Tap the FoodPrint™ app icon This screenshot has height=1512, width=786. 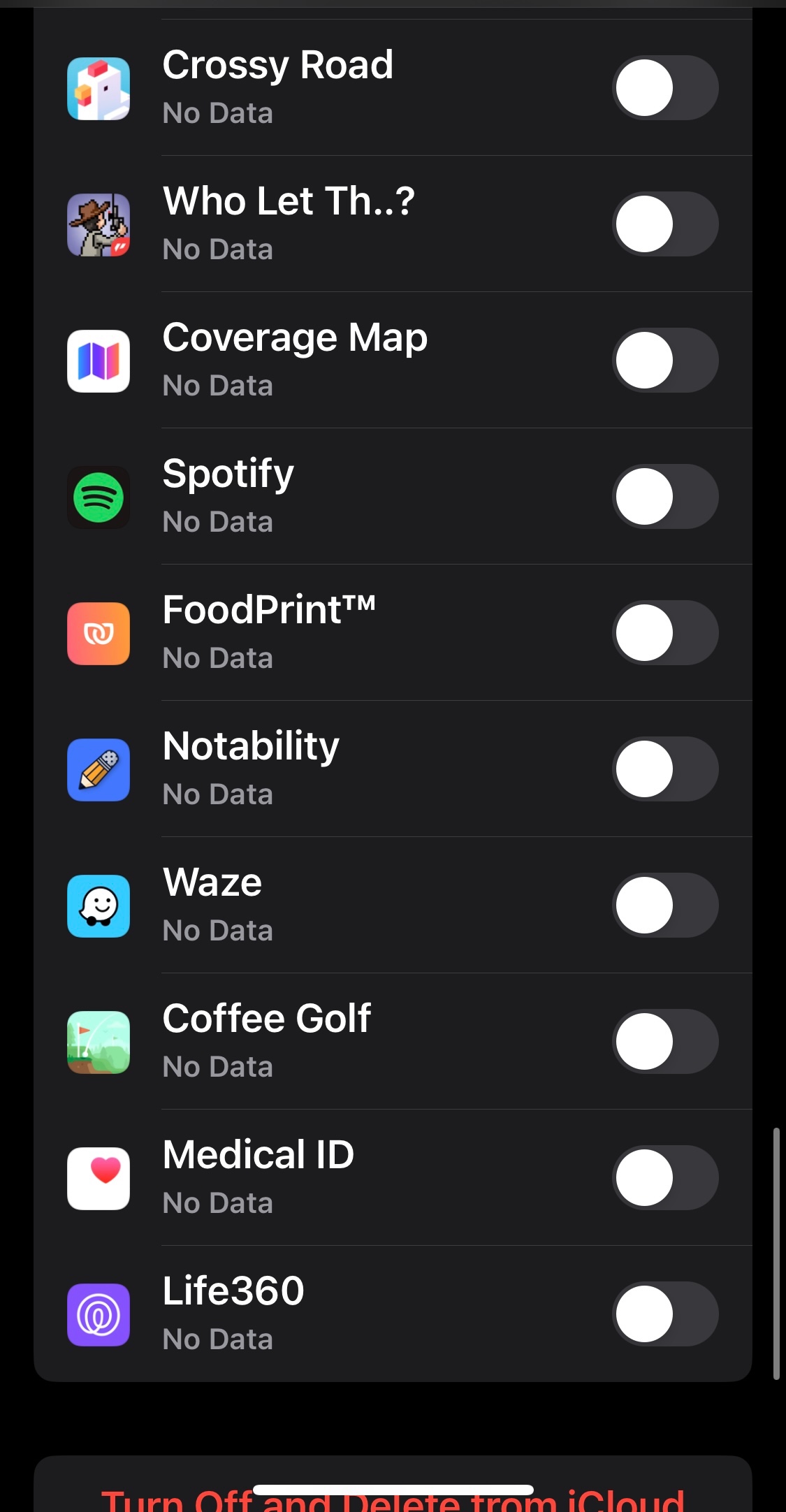98,632
